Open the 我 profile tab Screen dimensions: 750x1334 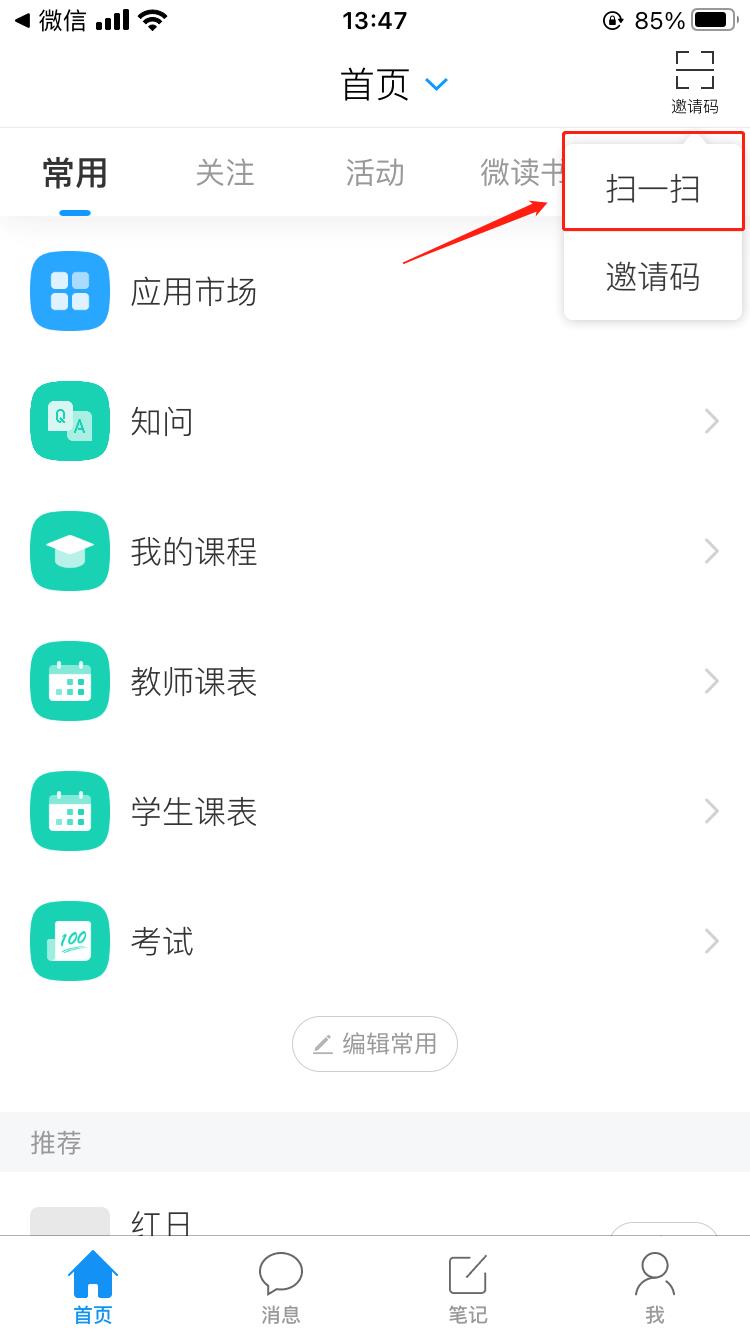(655, 1288)
